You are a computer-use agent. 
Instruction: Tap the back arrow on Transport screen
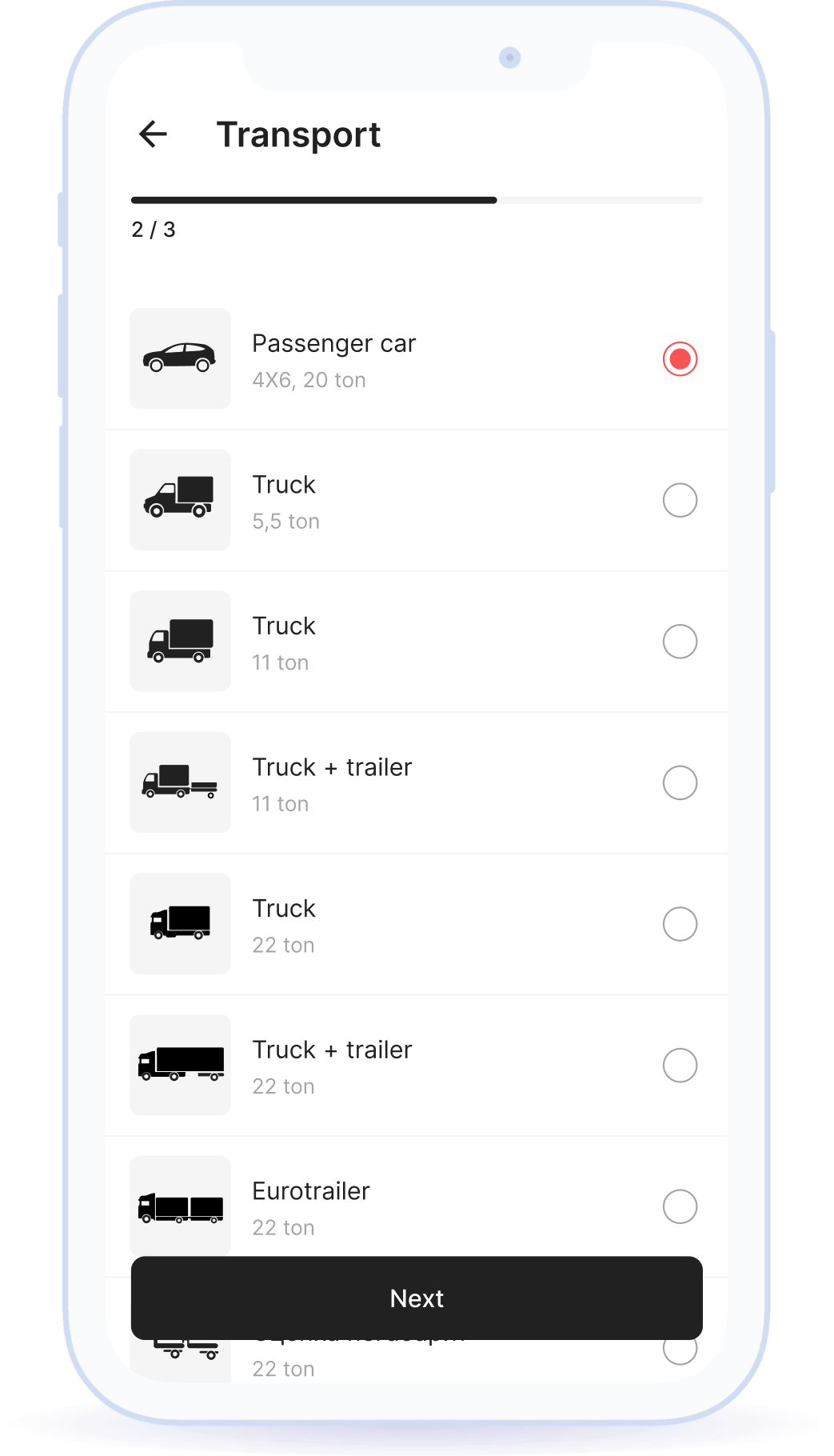point(152,134)
